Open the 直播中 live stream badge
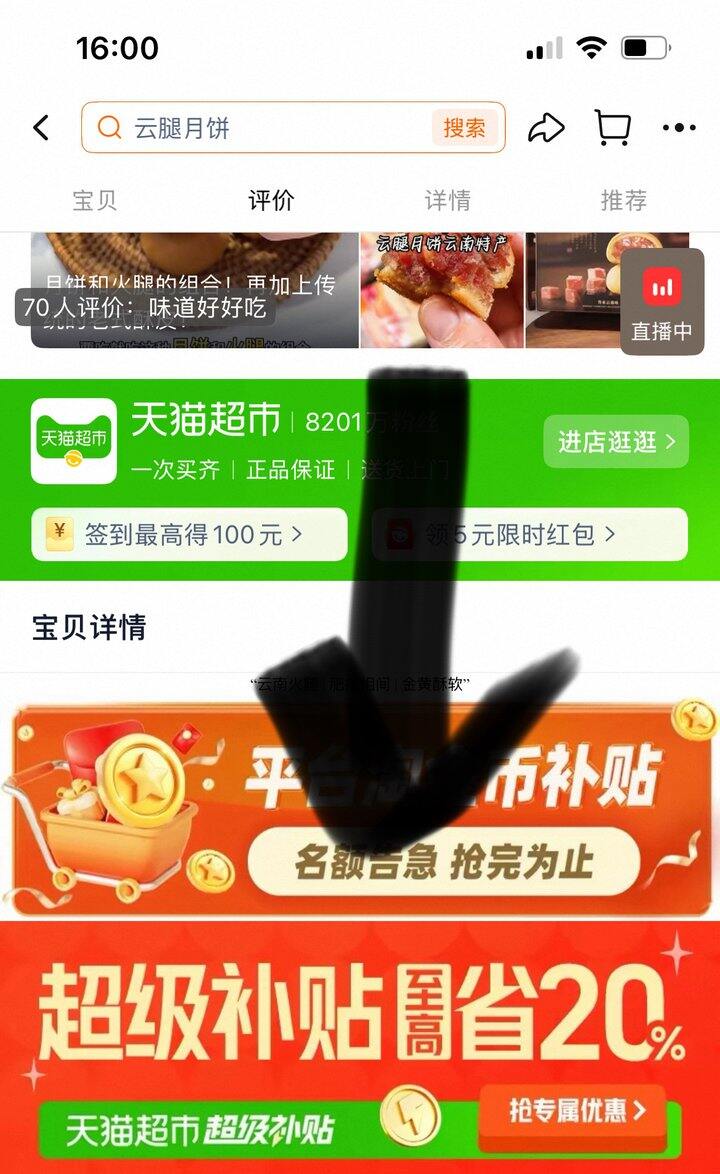The width and height of the screenshot is (720, 1174). [x=662, y=302]
